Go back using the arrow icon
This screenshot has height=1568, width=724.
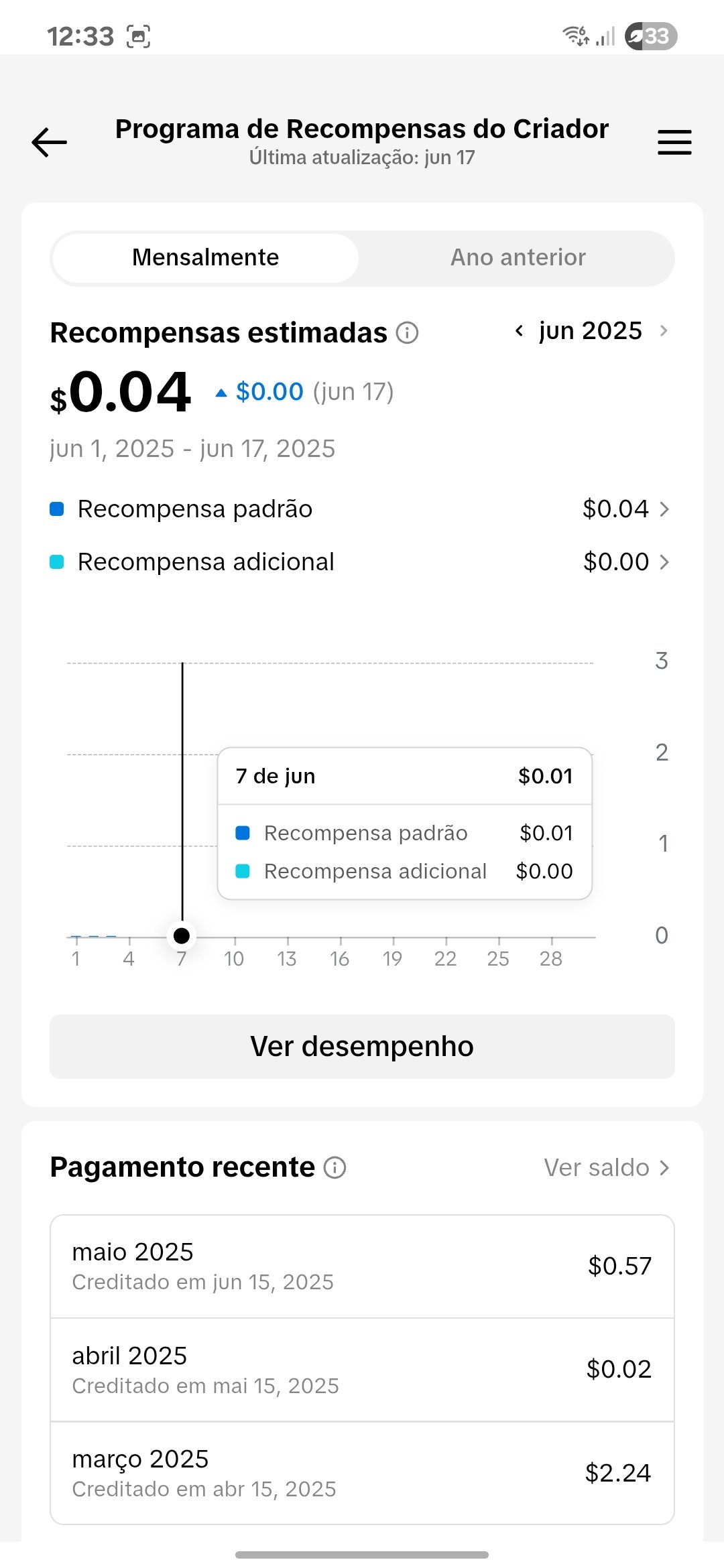coord(50,142)
